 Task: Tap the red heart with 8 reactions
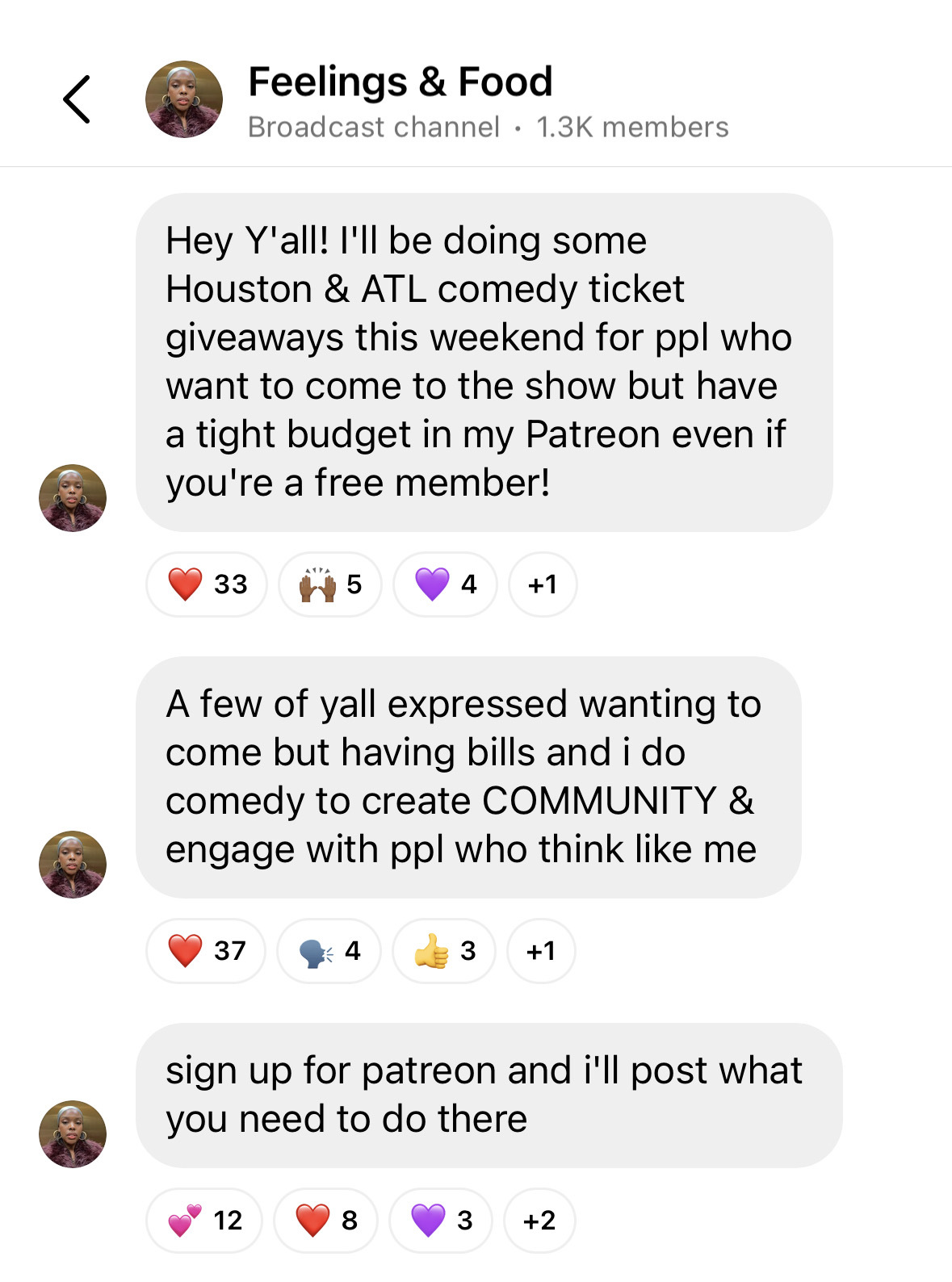point(325,1220)
